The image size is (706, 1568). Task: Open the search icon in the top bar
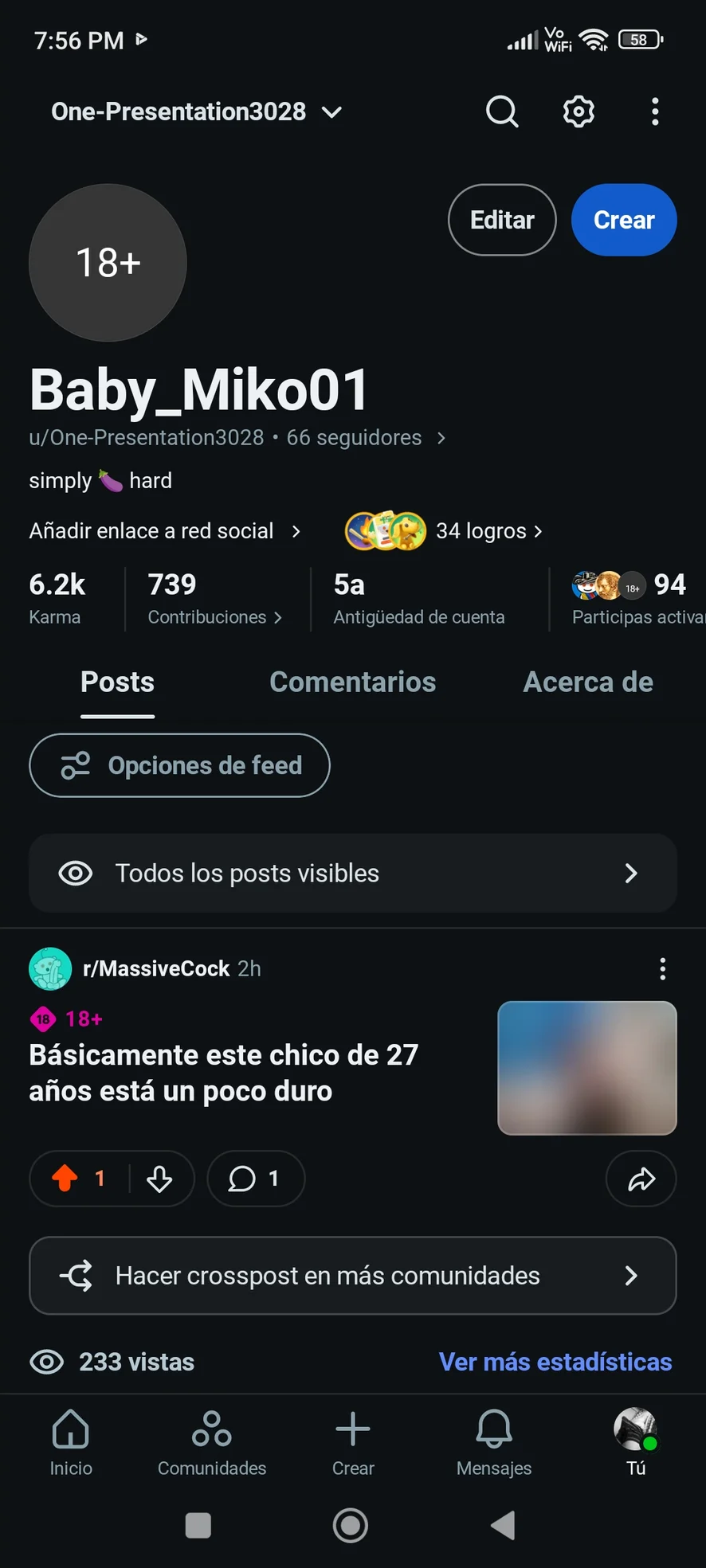(x=502, y=111)
